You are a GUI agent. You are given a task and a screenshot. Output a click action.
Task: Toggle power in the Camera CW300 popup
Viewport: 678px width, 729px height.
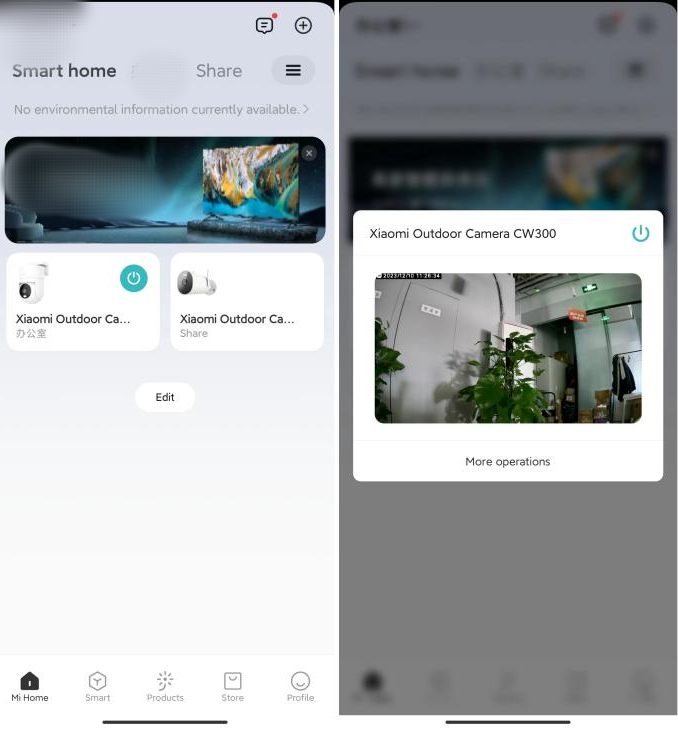641,233
